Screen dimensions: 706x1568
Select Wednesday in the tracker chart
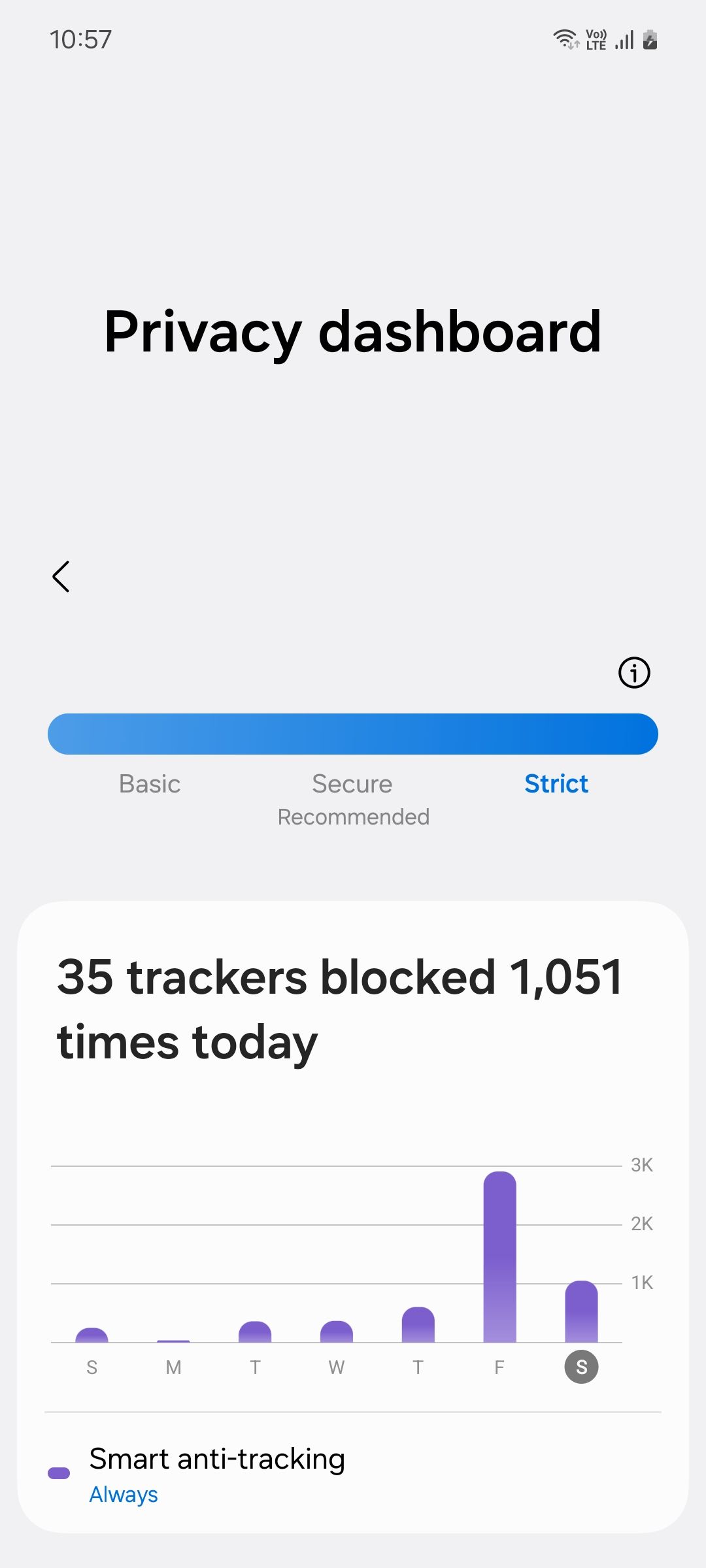336,1367
